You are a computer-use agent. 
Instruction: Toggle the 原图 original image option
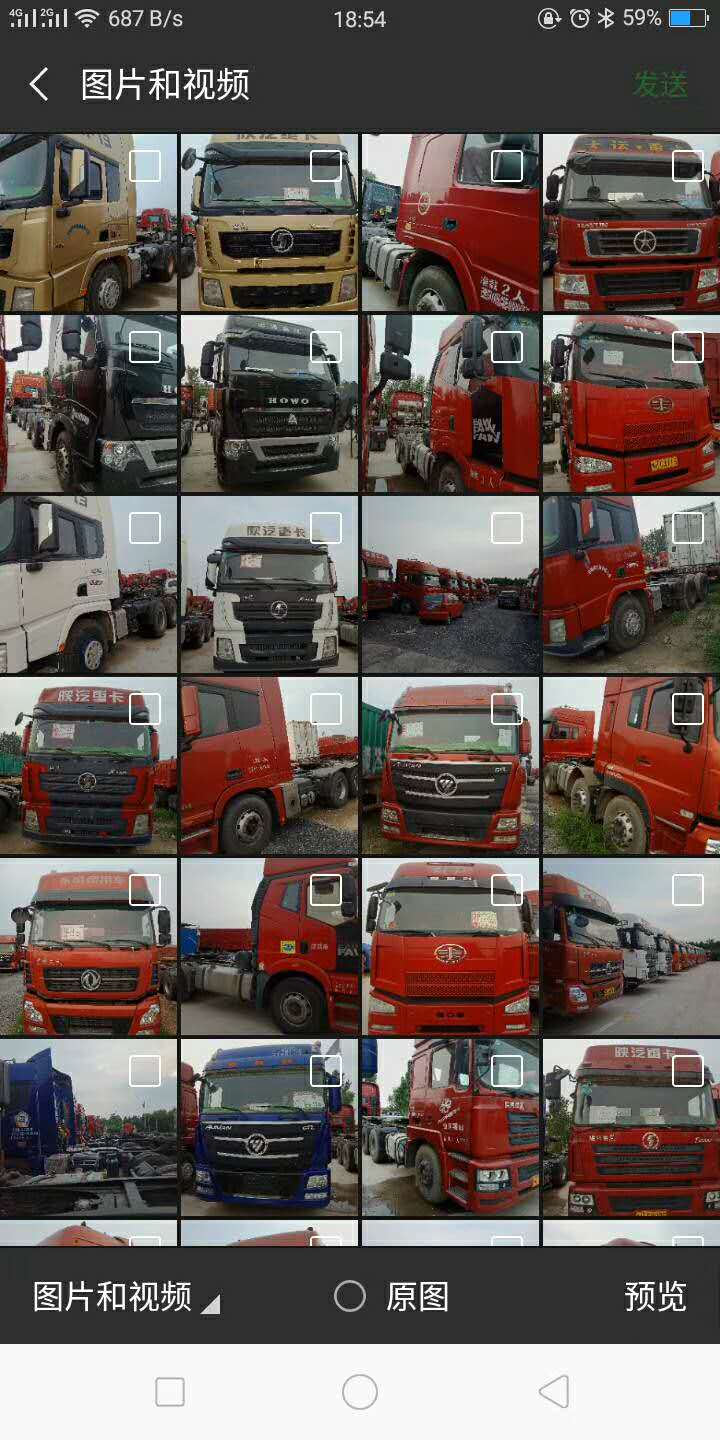click(x=351, y=1297)
